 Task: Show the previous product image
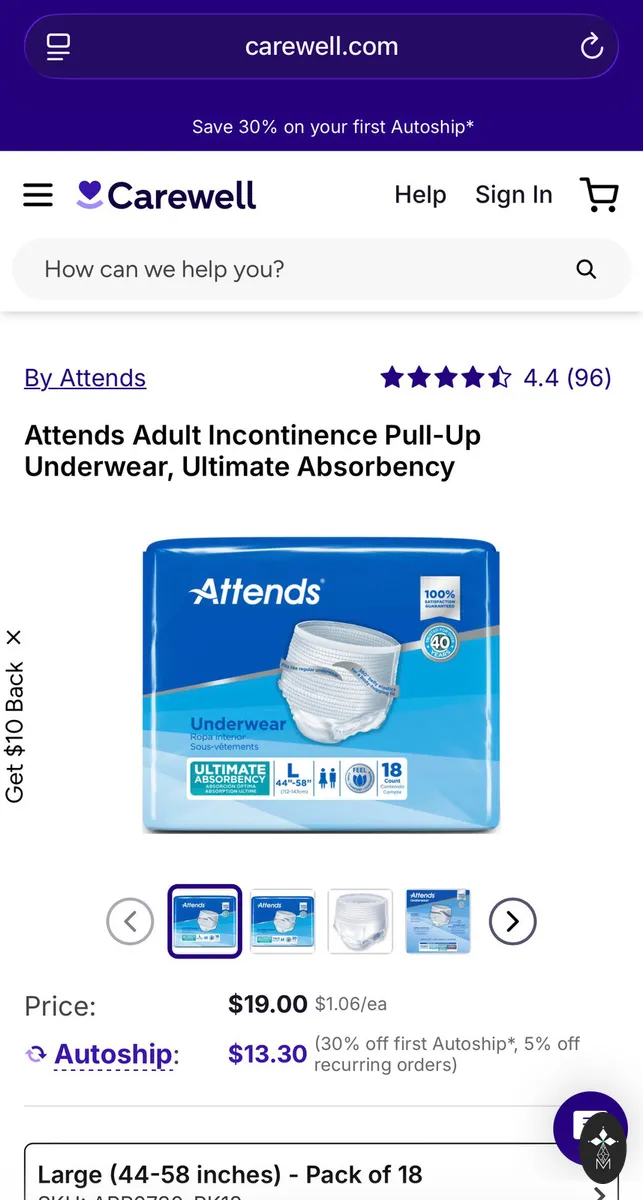pyautogui.click(x=130, y=921)
